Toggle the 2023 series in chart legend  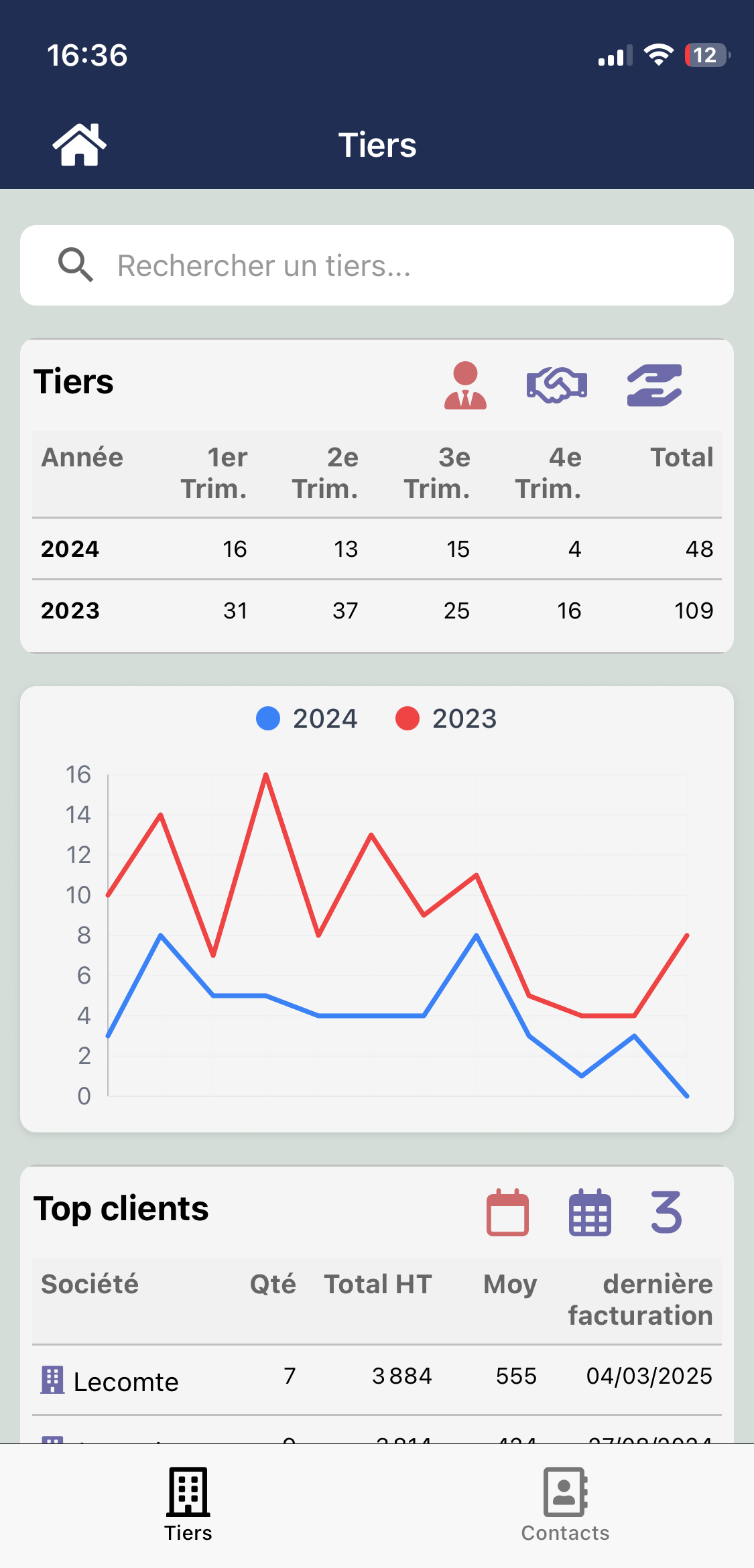tap(446, 718)
